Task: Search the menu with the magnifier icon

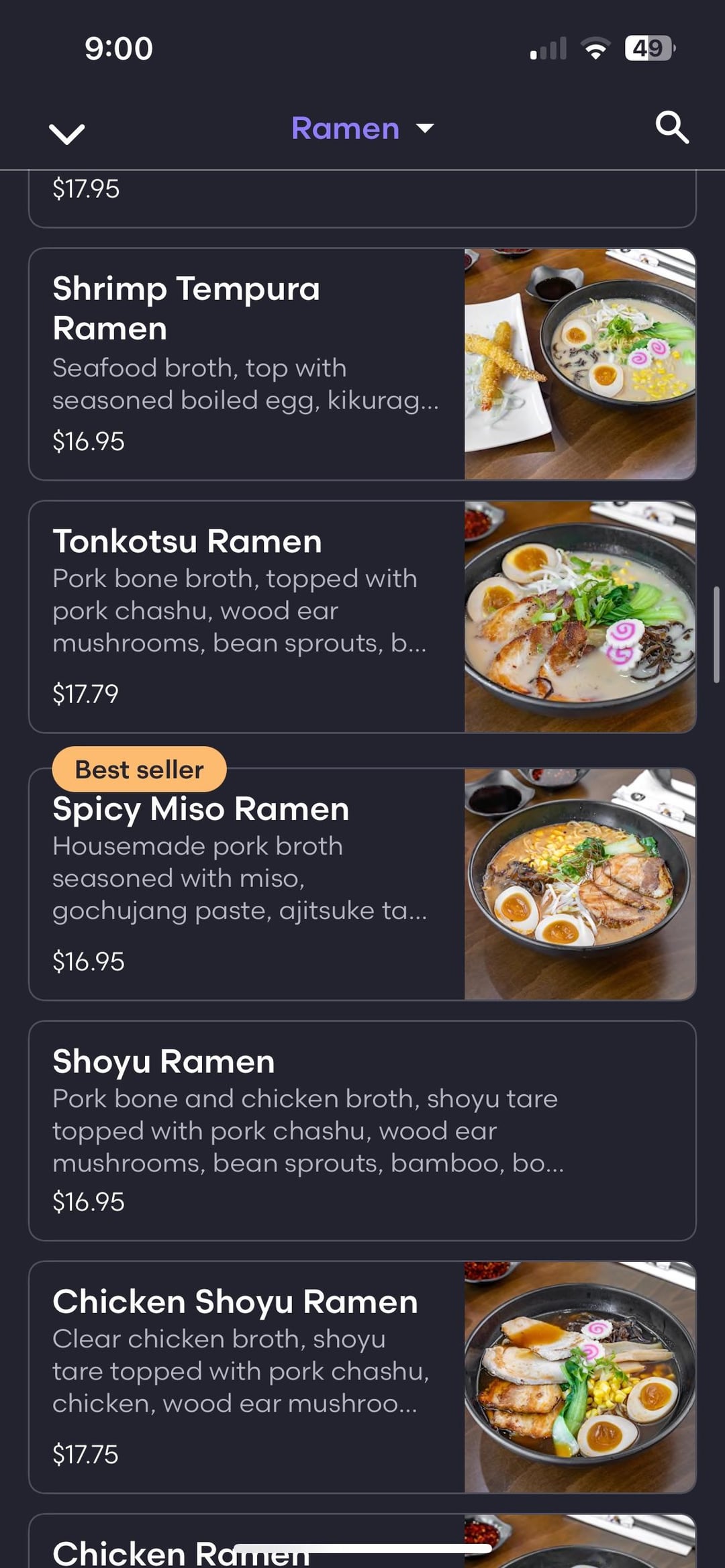Action: (x=671, y=127)
